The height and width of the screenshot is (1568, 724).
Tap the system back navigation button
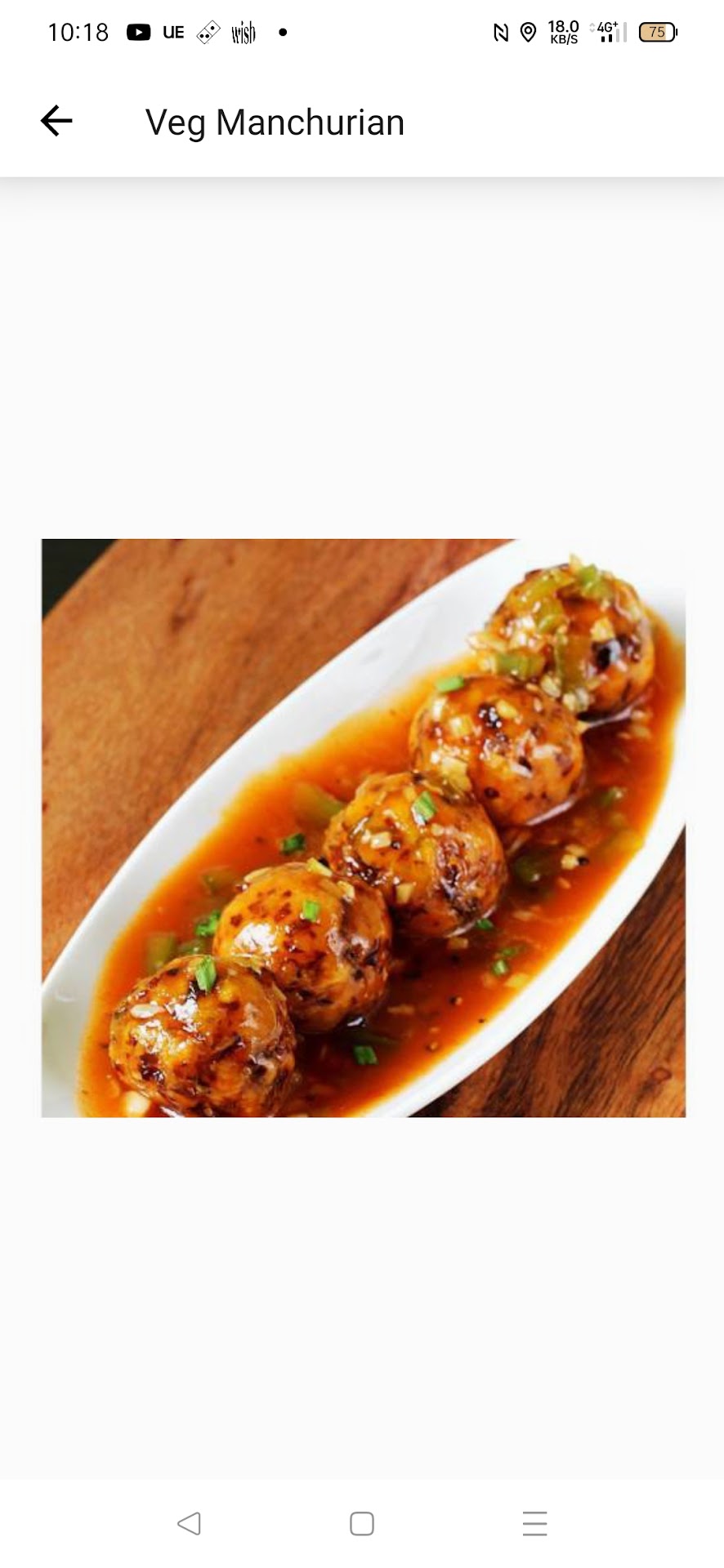pos(189,1523)
